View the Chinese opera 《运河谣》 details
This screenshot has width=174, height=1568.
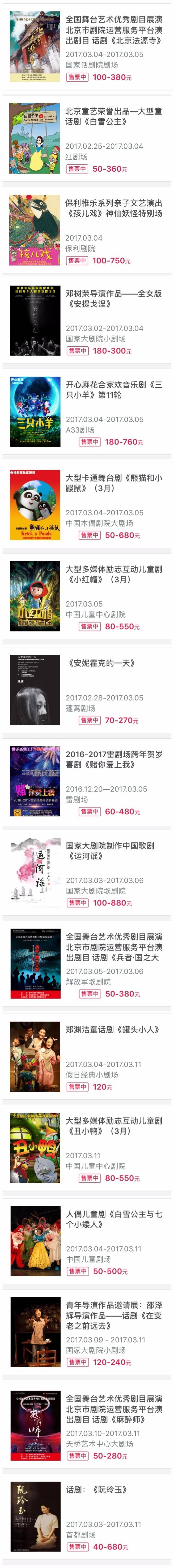(113, 850)
